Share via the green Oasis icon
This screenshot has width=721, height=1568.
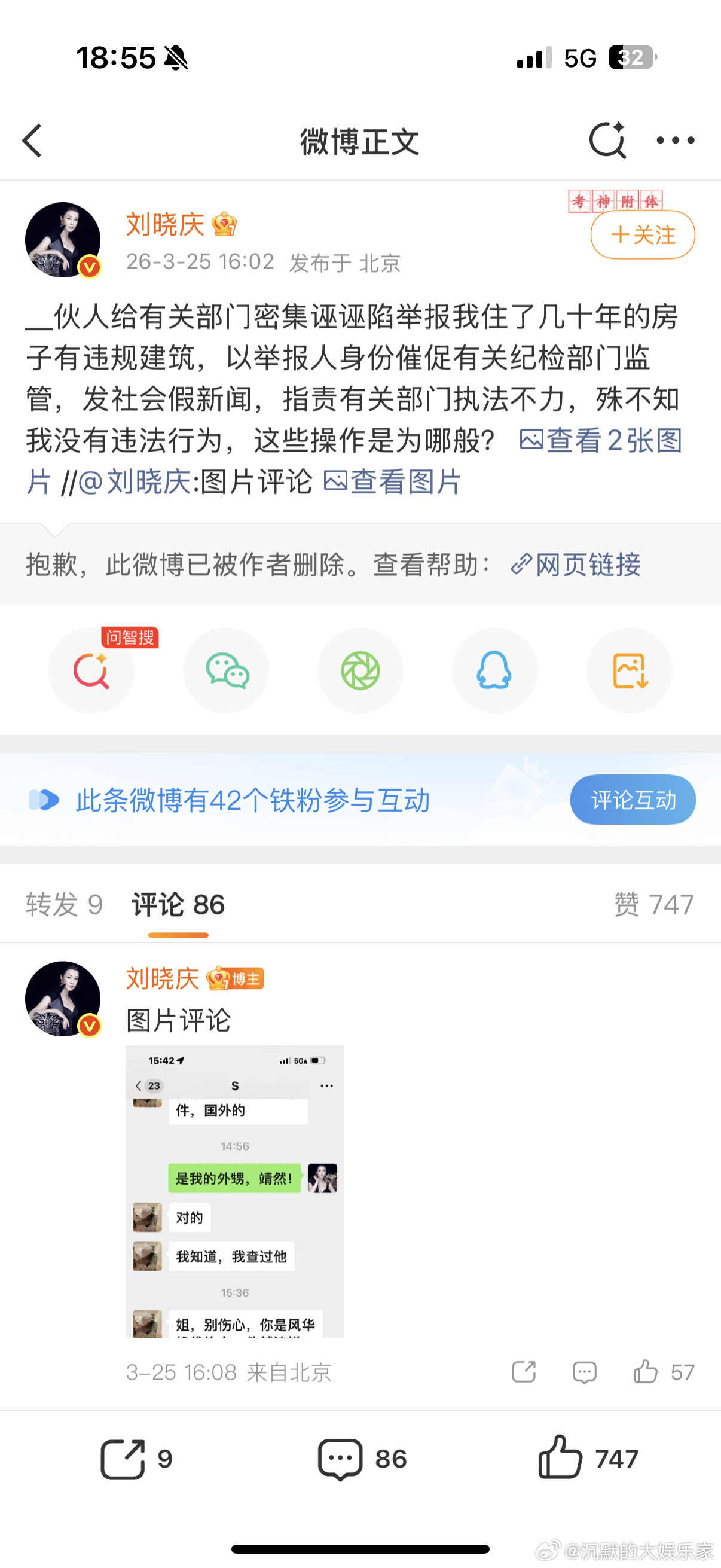[360, 671]
